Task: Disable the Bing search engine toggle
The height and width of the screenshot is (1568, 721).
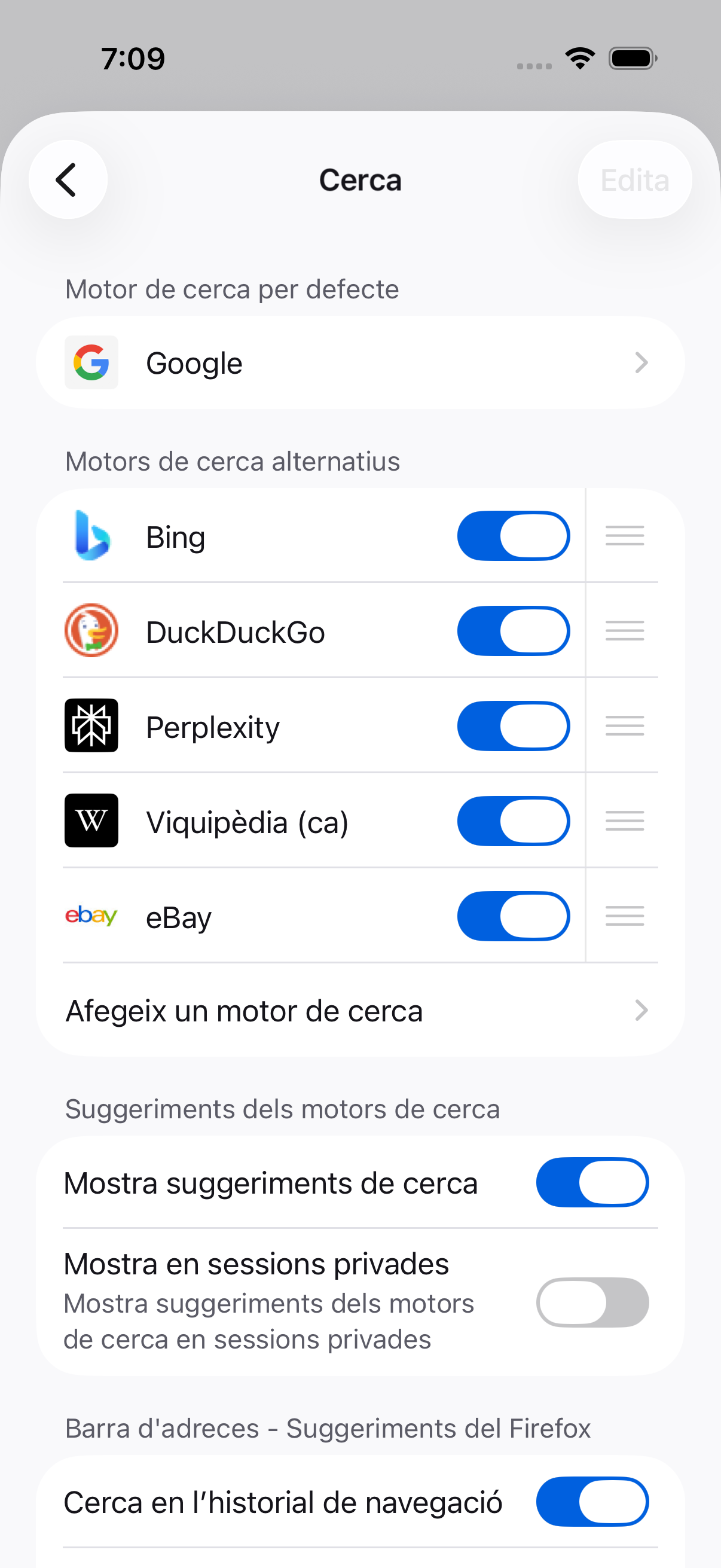Action: click(x=514, y=536)
